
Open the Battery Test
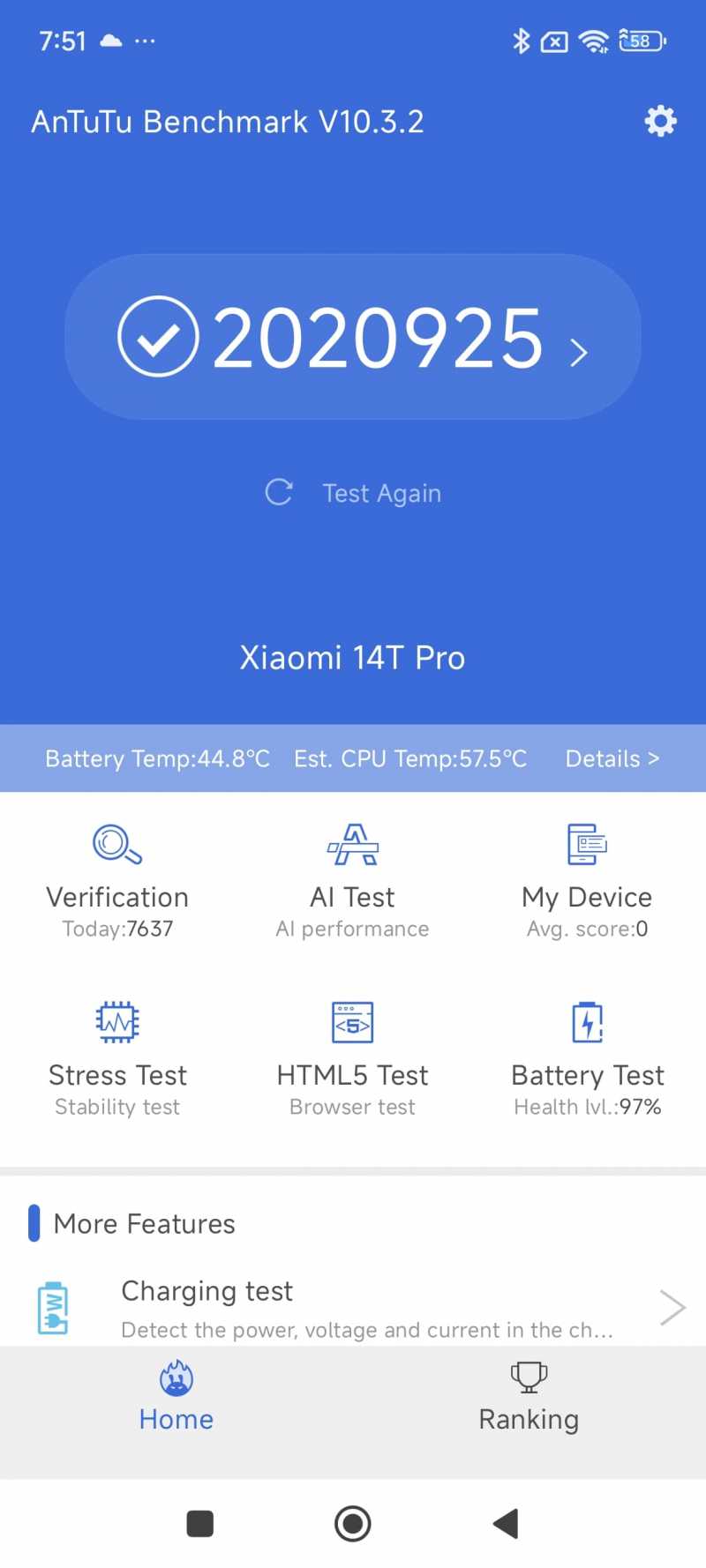coord(587,1059)
